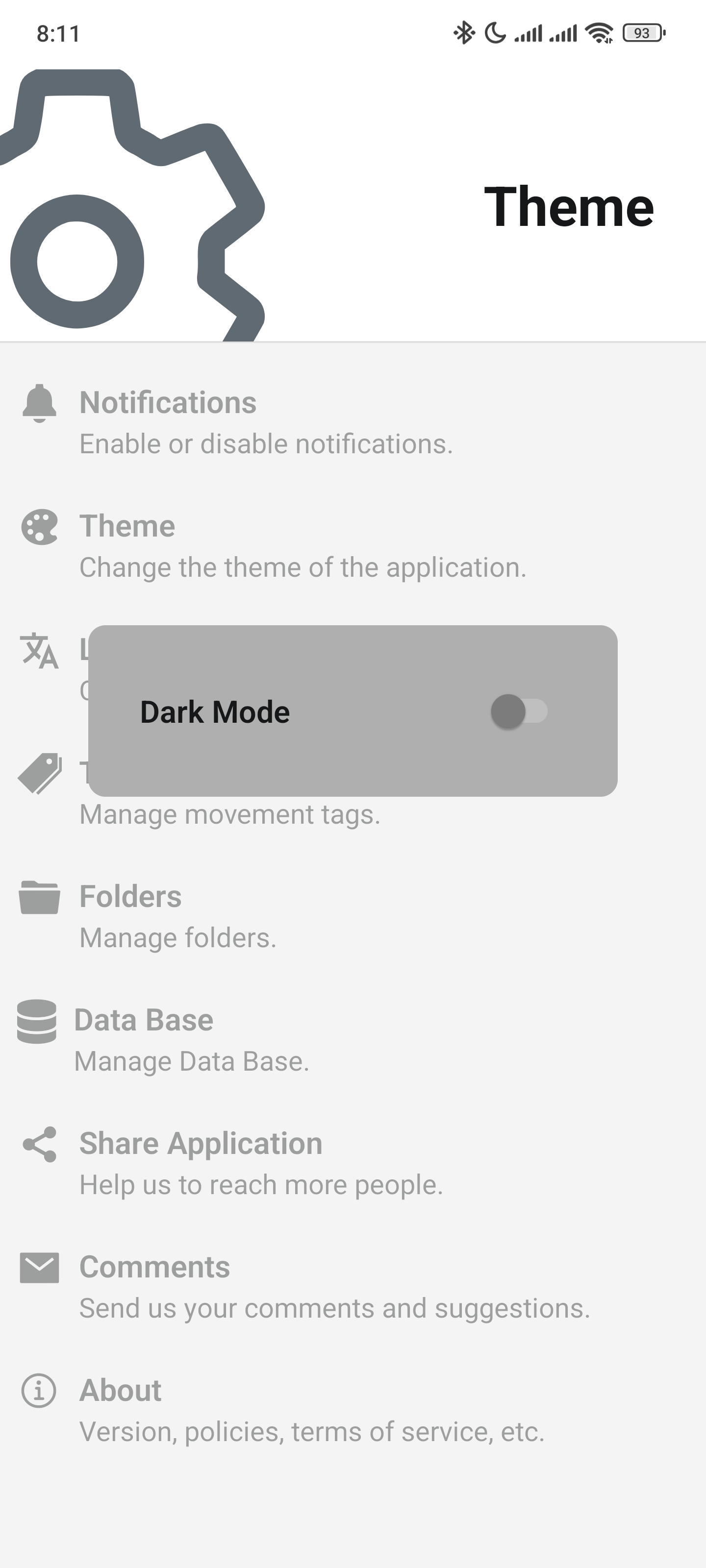Click Help us to reach more people text

click(x=261, y=1184)
